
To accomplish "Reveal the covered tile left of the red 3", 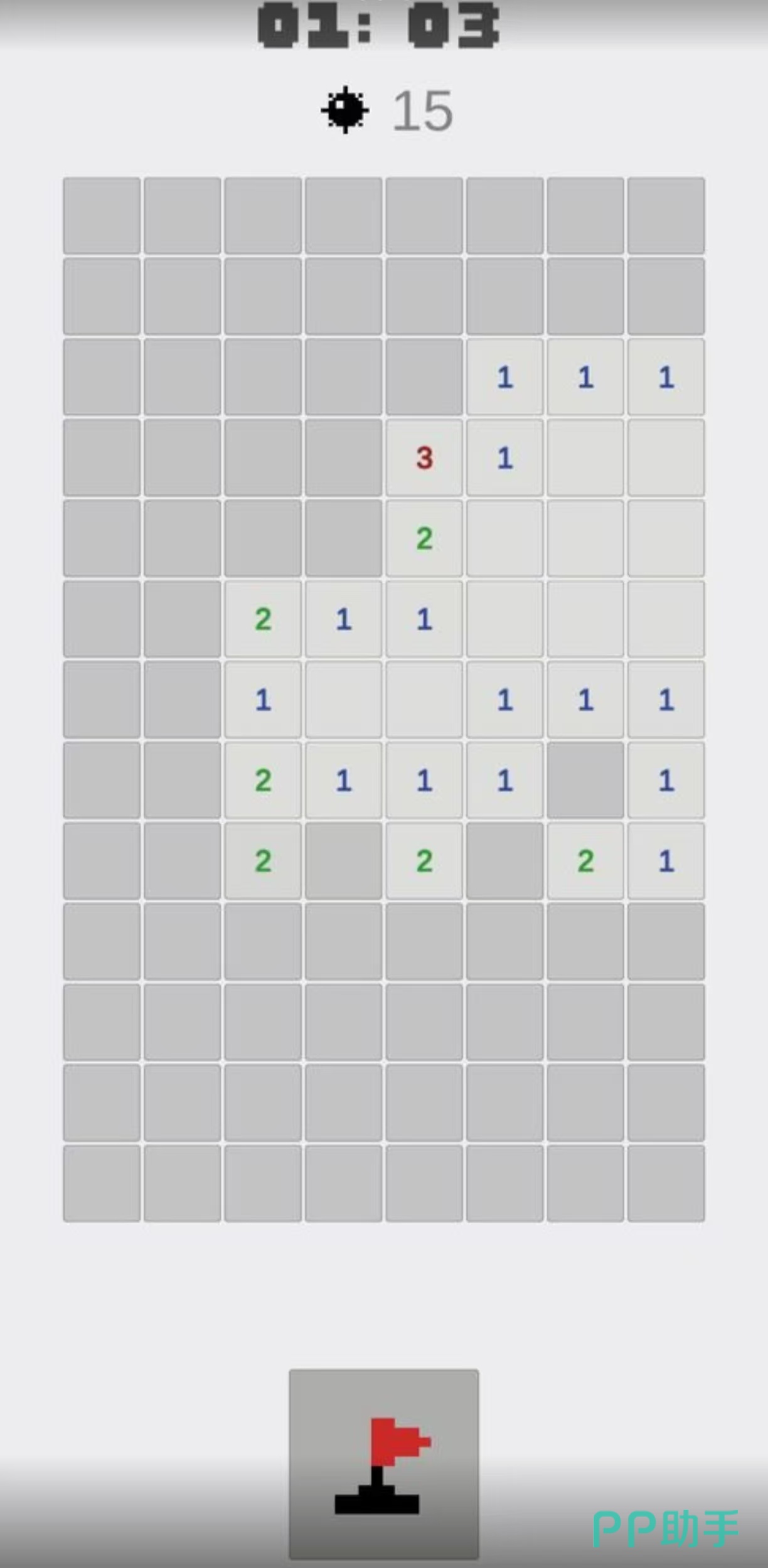I will pyautogui.click(x=343, y=457).
